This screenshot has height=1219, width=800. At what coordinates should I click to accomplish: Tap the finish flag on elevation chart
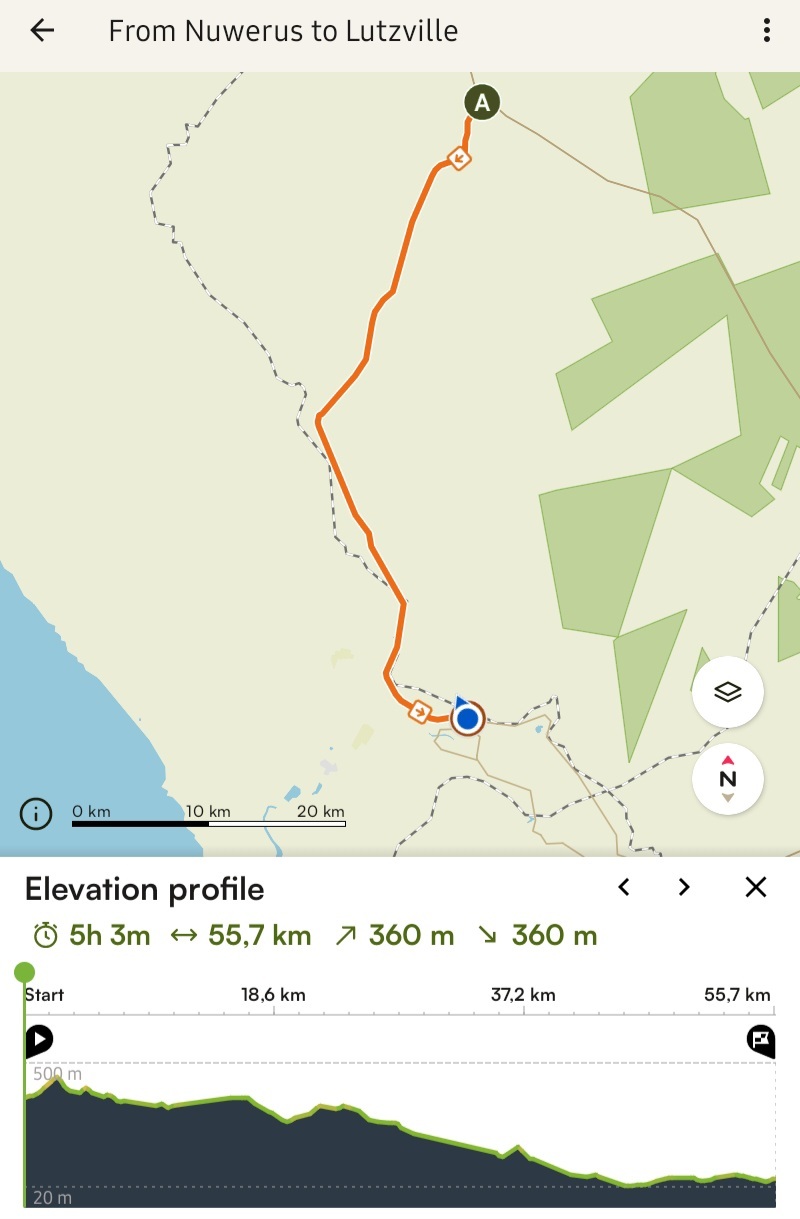click(x=761, y=1040)
